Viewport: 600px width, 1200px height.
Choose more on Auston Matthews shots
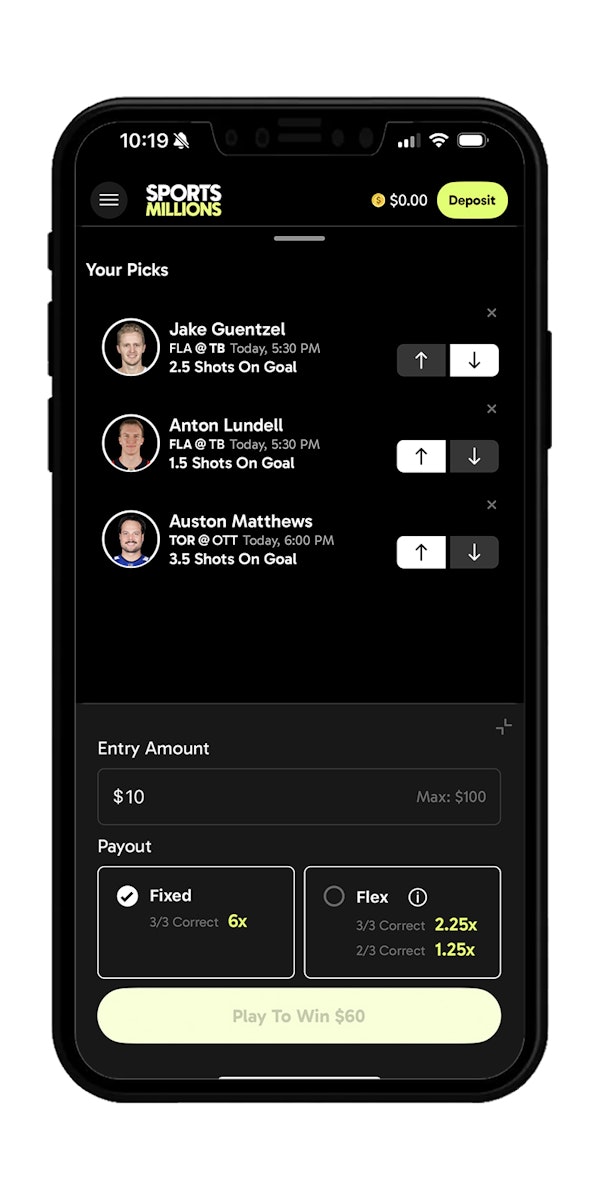coord(421,552)
